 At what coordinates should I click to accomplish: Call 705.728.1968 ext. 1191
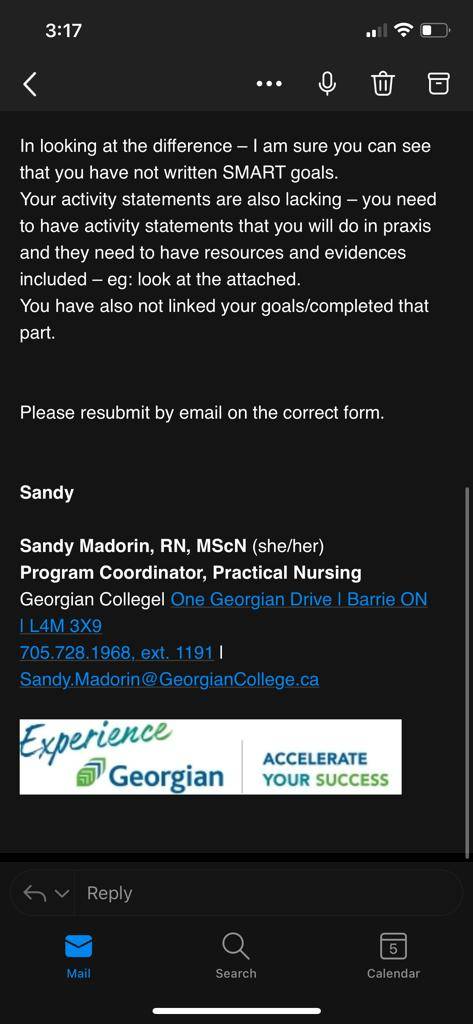tap(117, 652)
